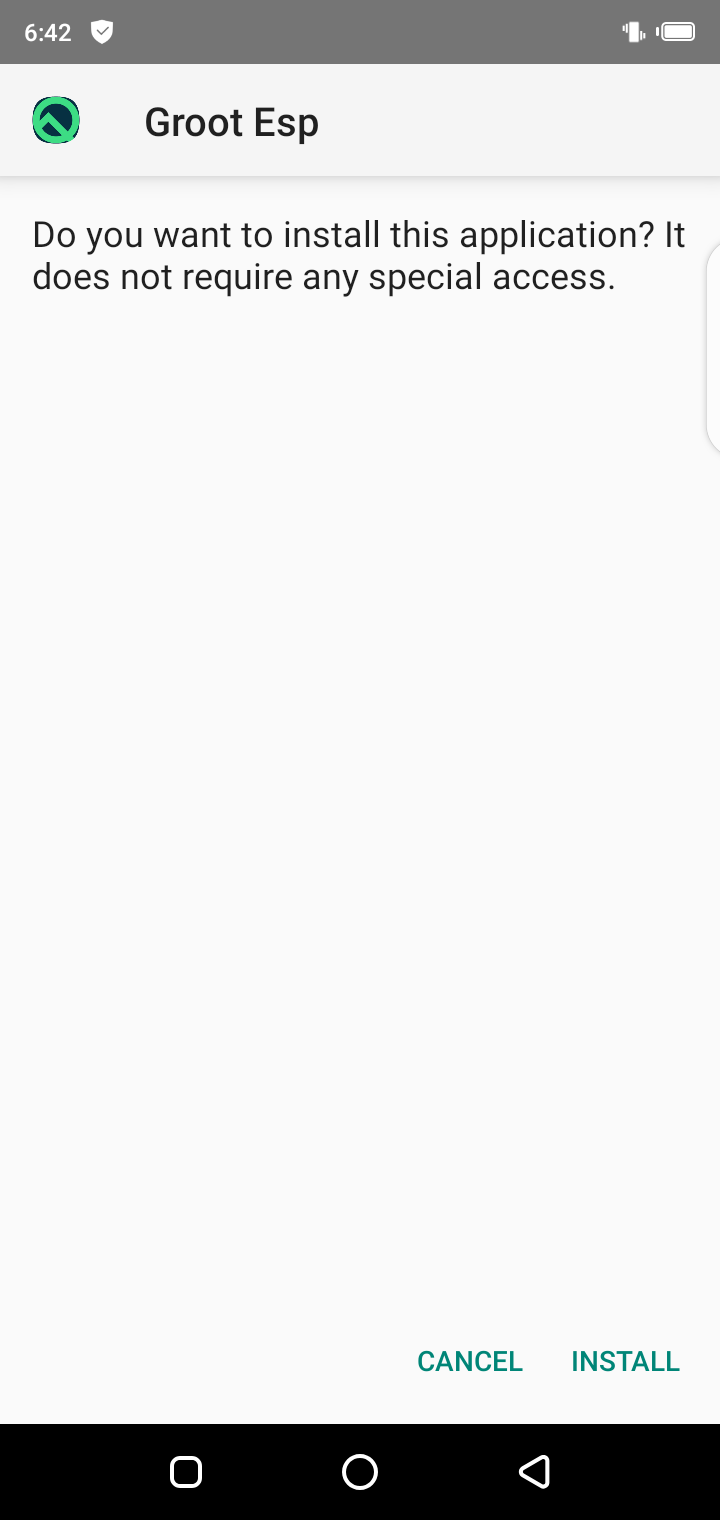
Task: Cancel the app installation
Action: click(x=470, y=1361)
